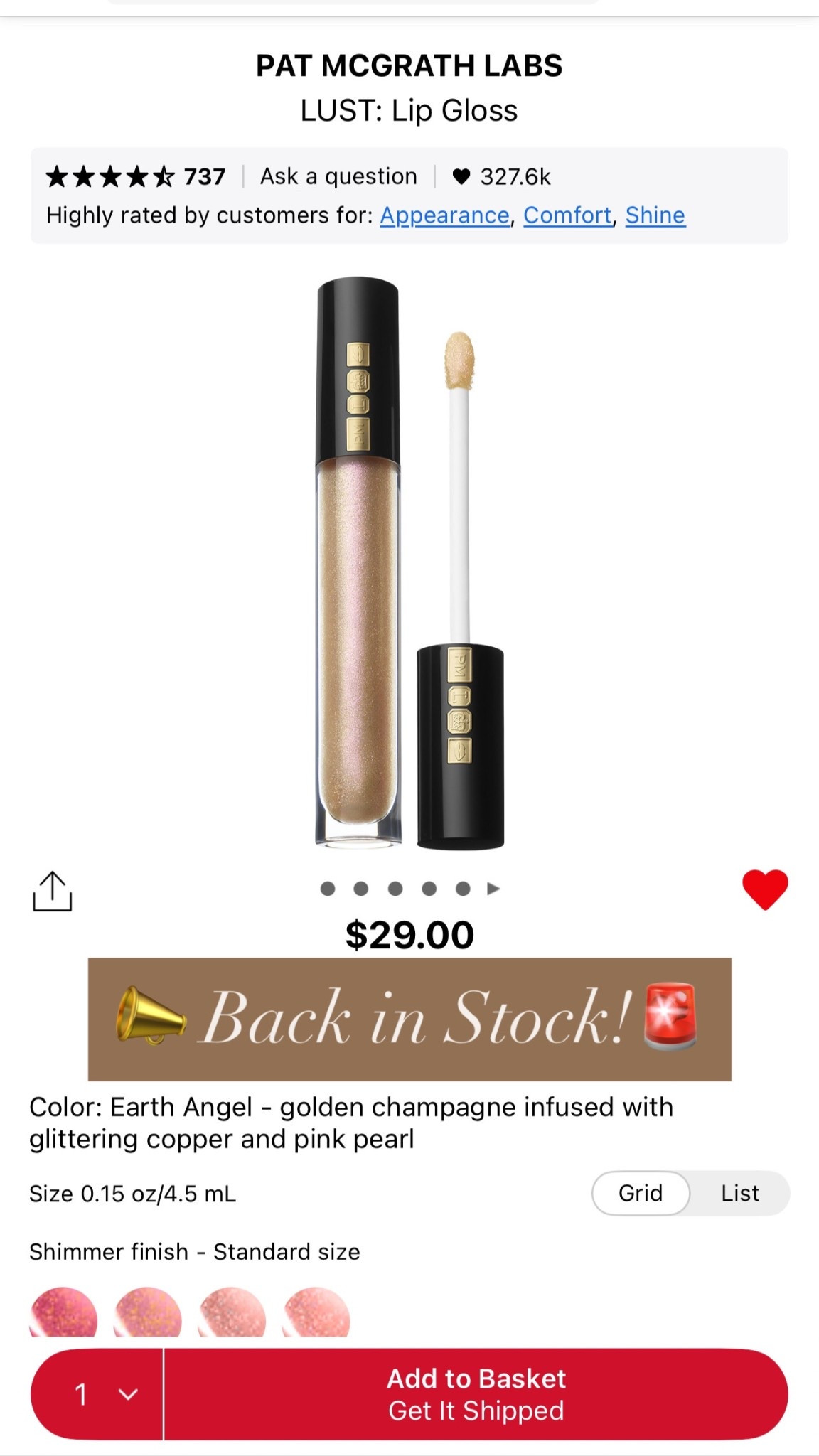The image size is (819, 1456).
Task: Select the fourth carousel dot
Action: coord(429,888)
